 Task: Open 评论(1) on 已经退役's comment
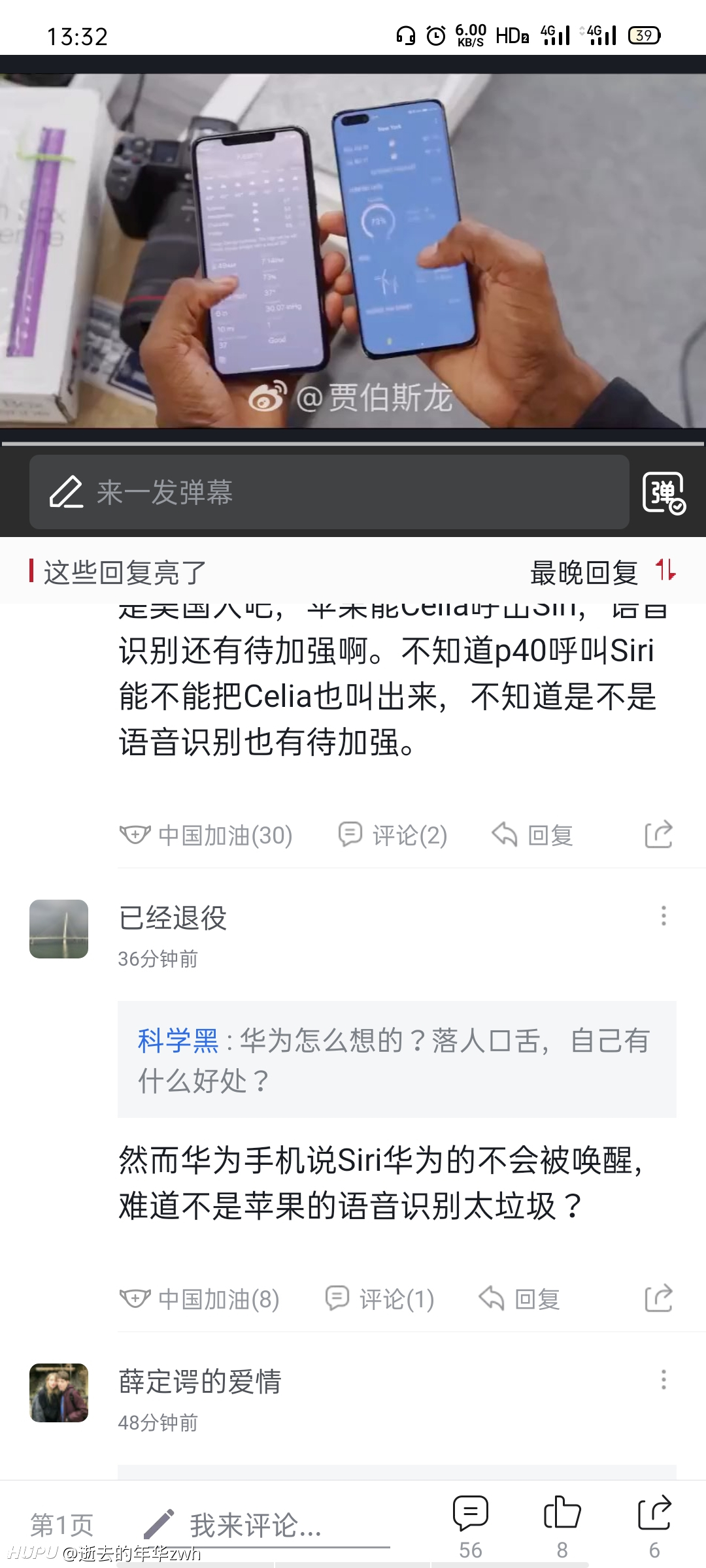point(380,1299)
